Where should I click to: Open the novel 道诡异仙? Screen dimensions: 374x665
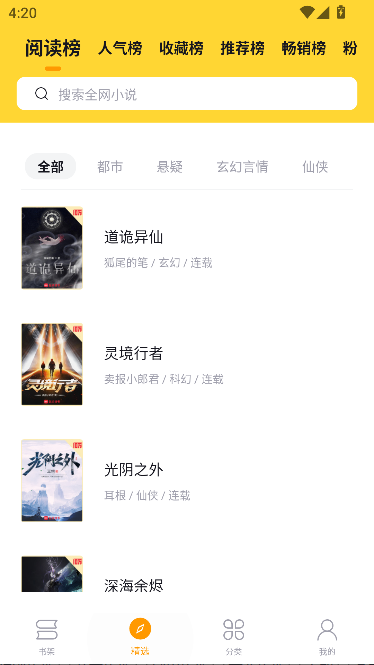187,248
